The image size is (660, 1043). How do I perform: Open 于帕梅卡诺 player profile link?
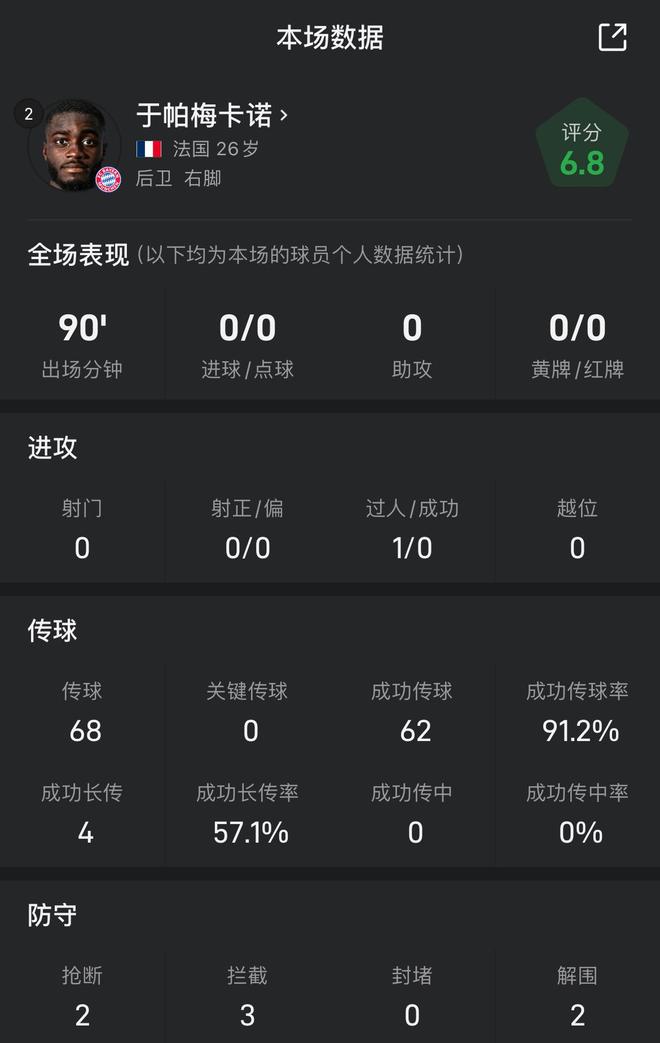tap(212, 115)
